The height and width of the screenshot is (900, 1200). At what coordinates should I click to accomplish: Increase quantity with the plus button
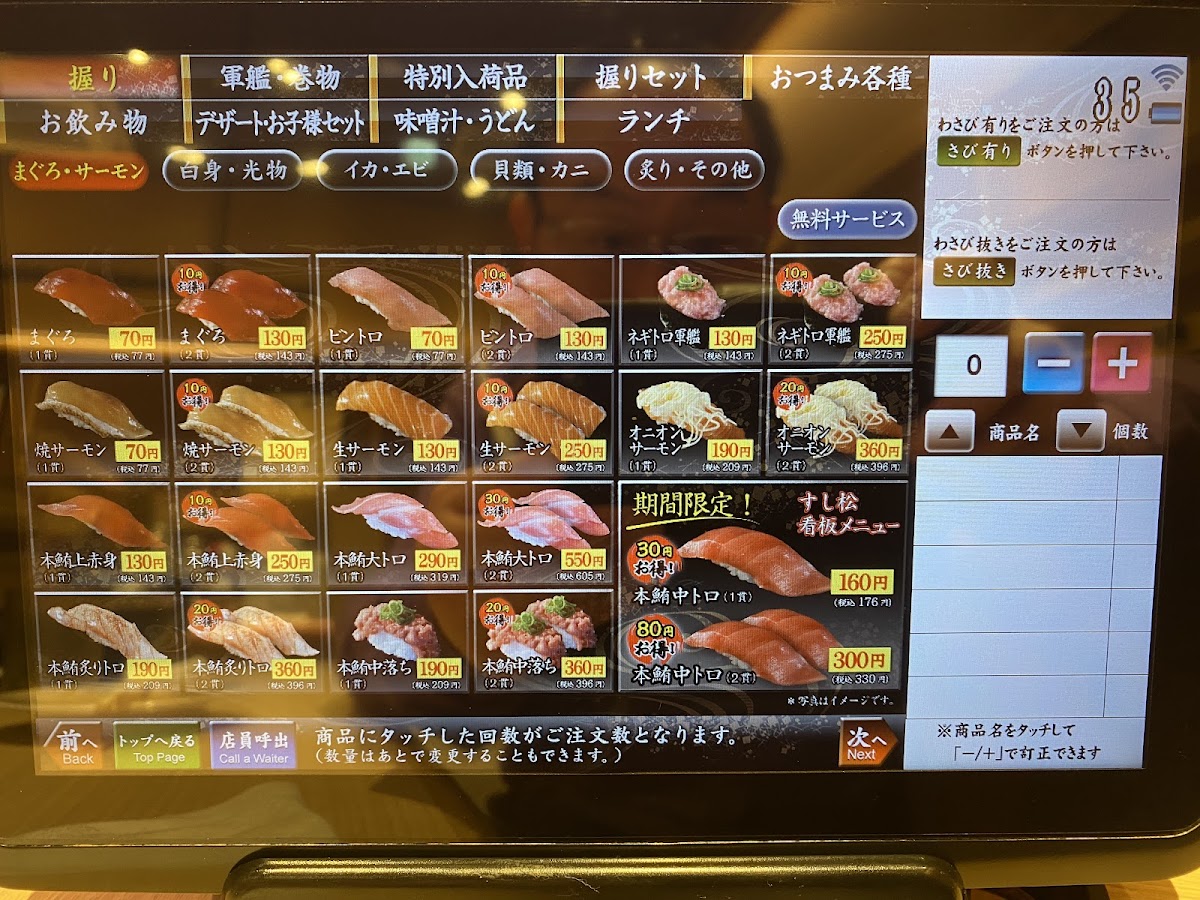pos(1121,364)
